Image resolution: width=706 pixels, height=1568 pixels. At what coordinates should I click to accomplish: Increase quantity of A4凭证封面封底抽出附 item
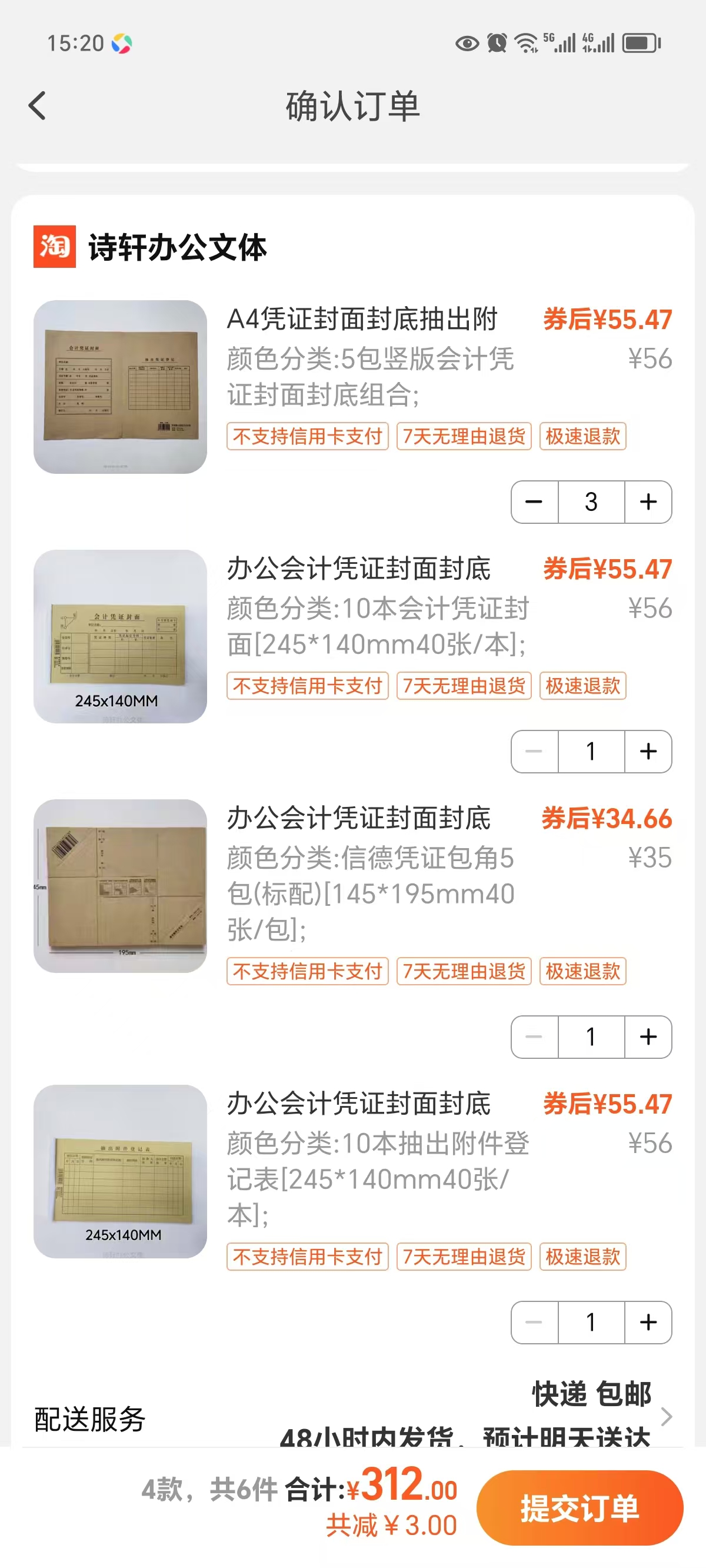pos(648,502)
